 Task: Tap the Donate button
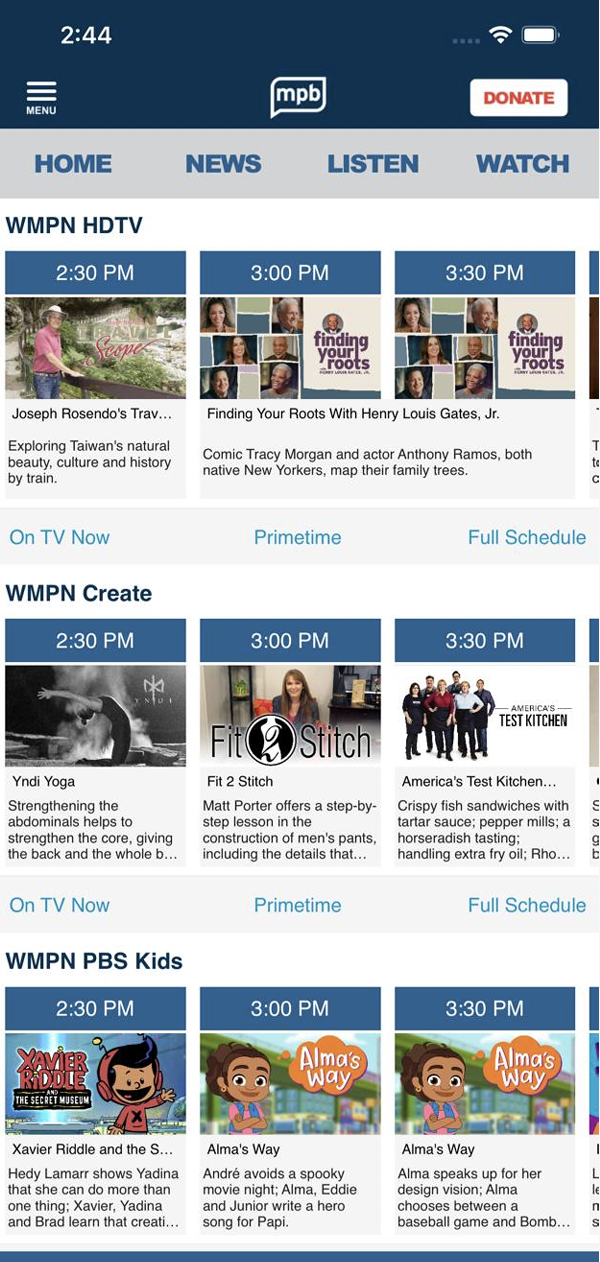518,98
